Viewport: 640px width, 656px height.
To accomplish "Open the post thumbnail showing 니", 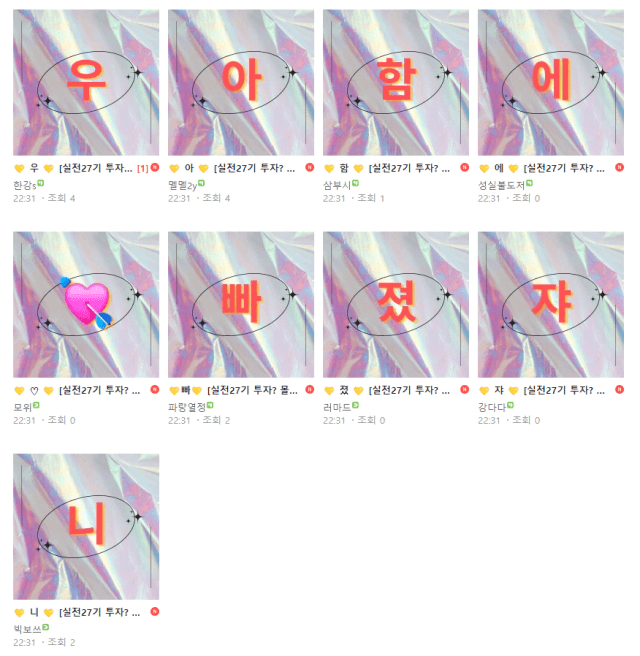I will 86,526.
